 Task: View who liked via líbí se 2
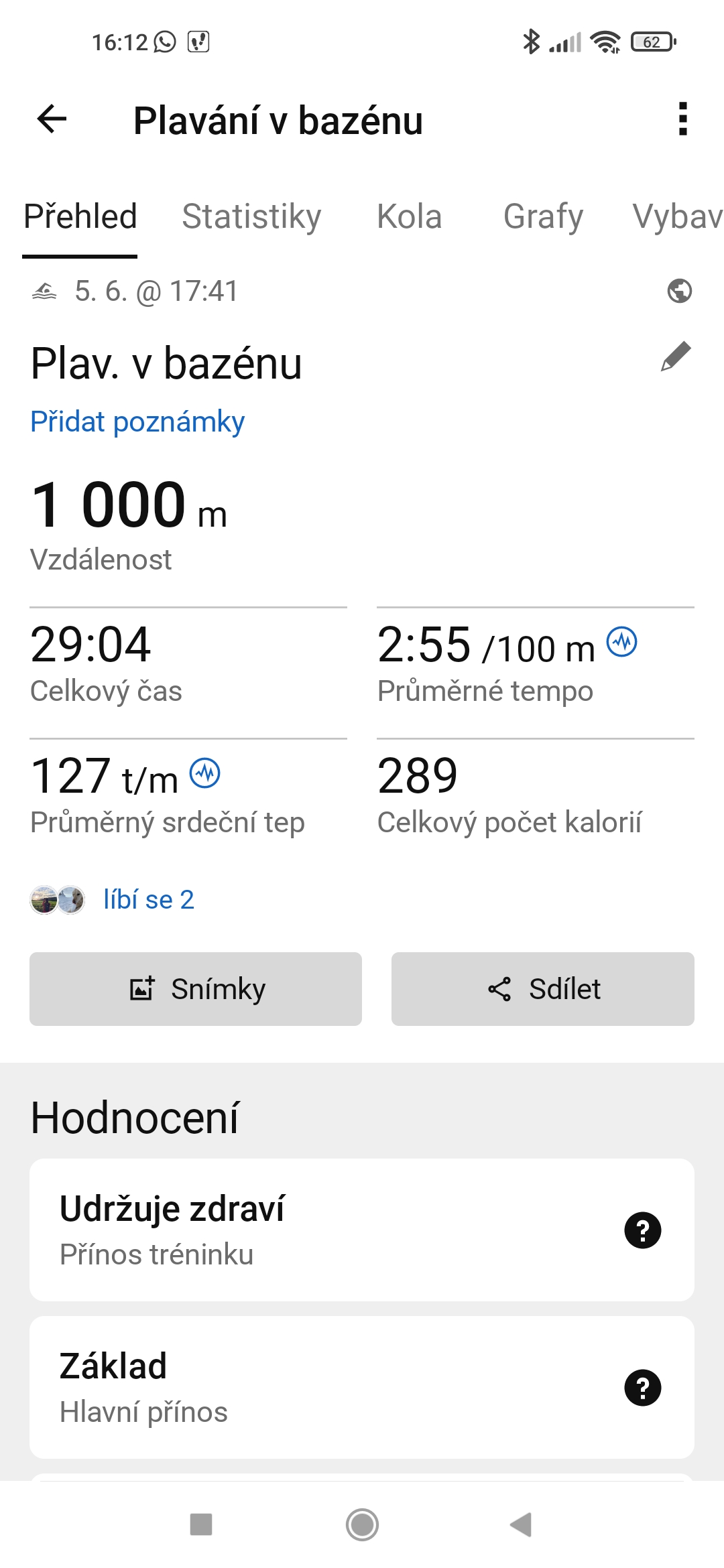148,899
